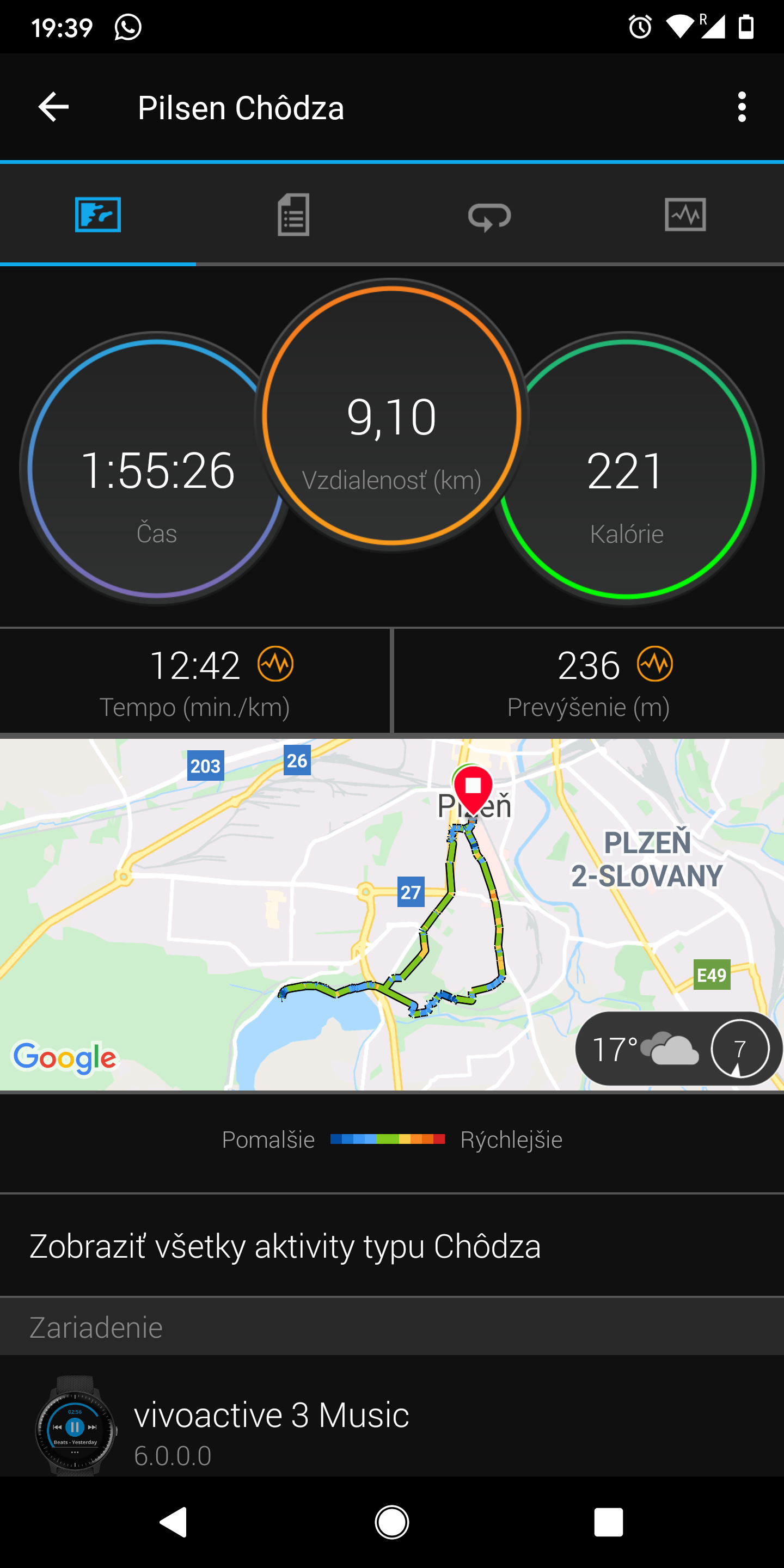Go to the Android home screen
This screenshot has height=1568, width=784.
(x=392, y=1522)
